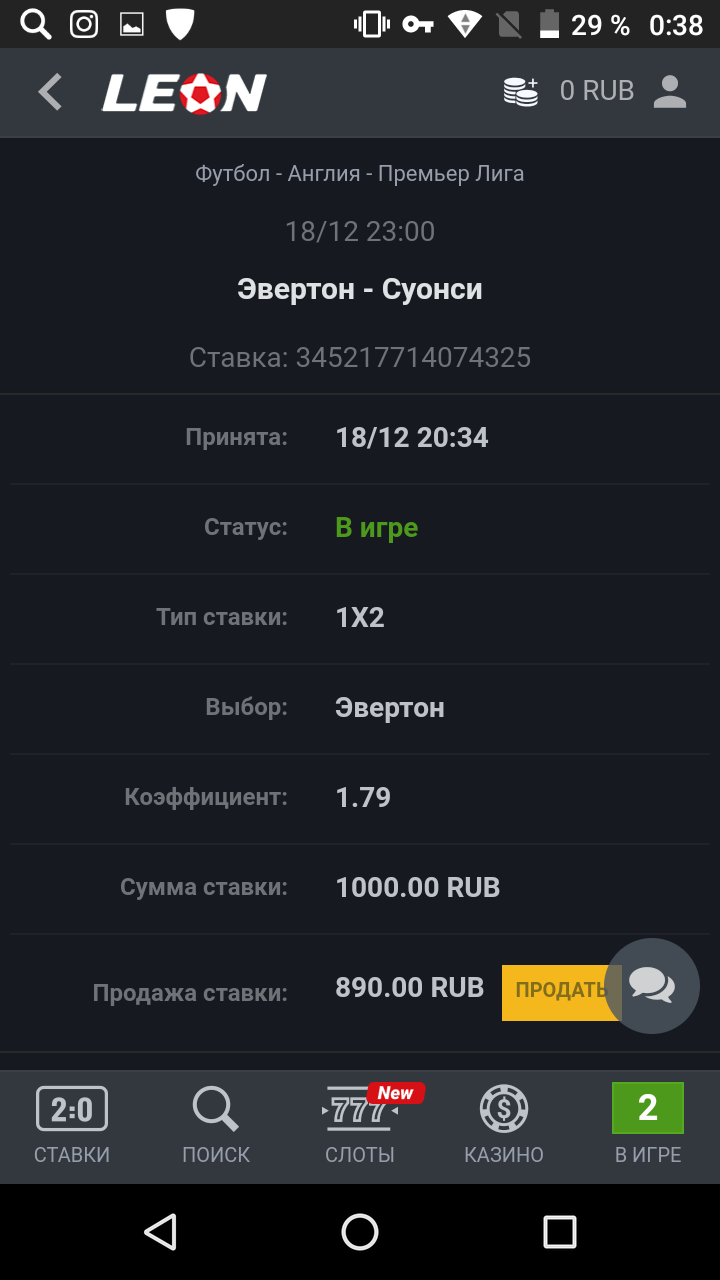
Task: Open В игре via the green counter icon
Action: click(647, 1107)
